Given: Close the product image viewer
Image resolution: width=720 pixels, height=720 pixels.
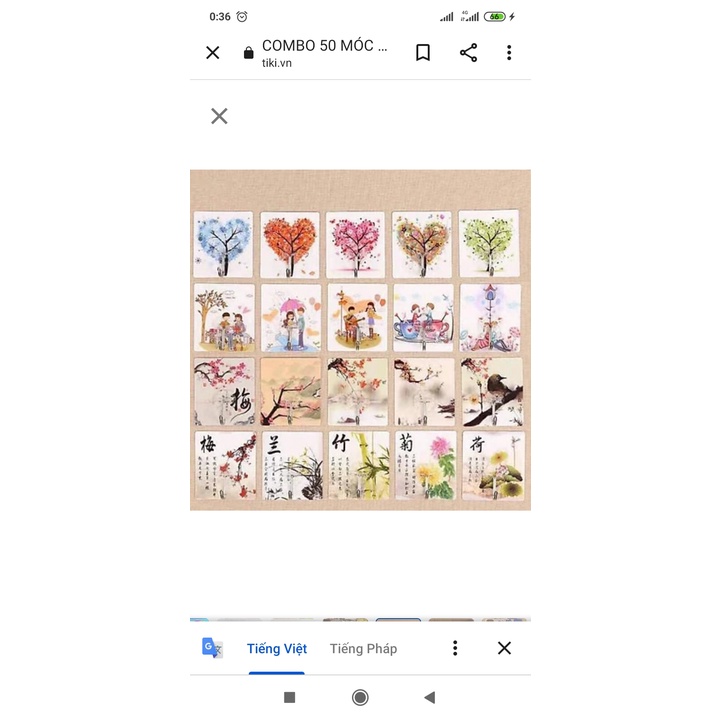Looking at the screenshot, I should (x=219, y=116).
